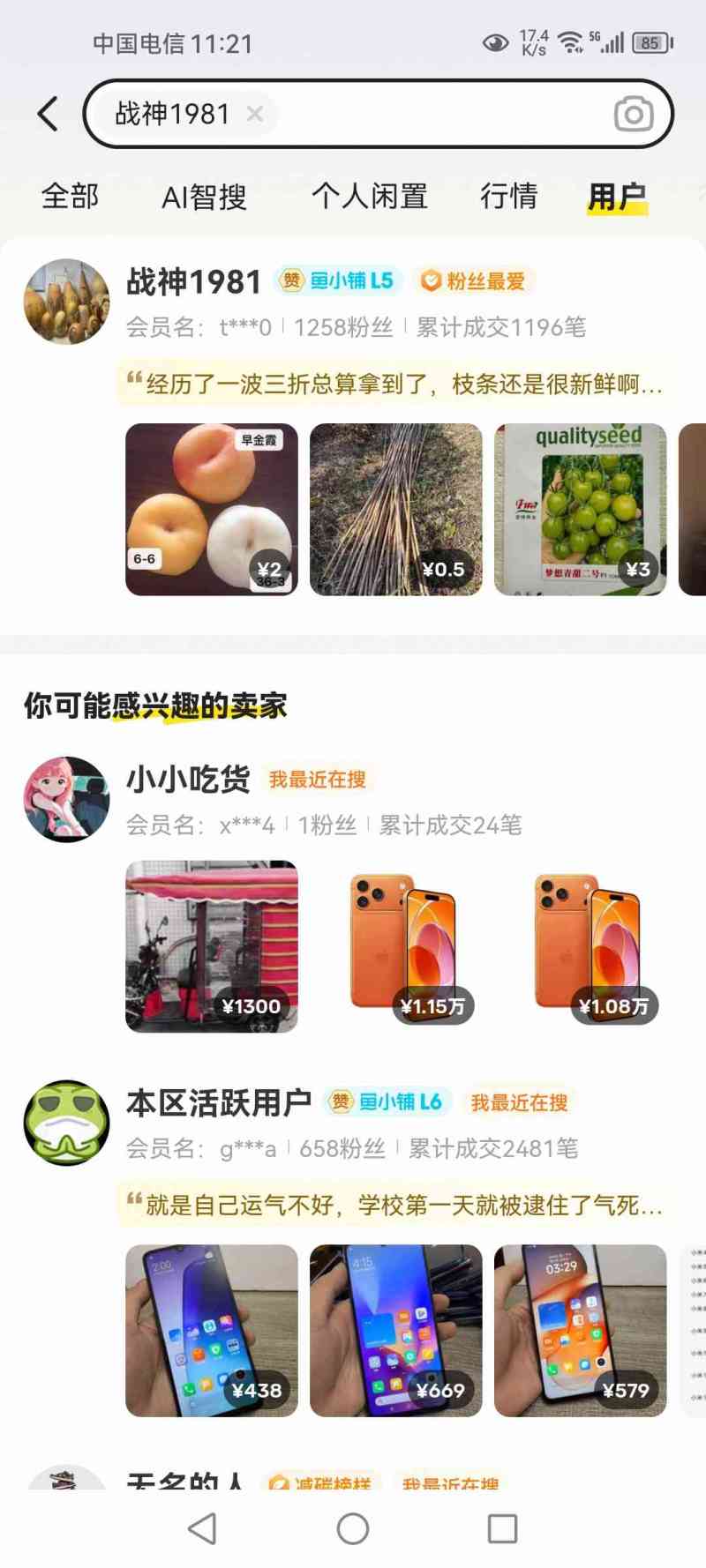The width and height of the screenshot is (706, 1568).
Task: Open camera image search
Action: tap(633, 115)
